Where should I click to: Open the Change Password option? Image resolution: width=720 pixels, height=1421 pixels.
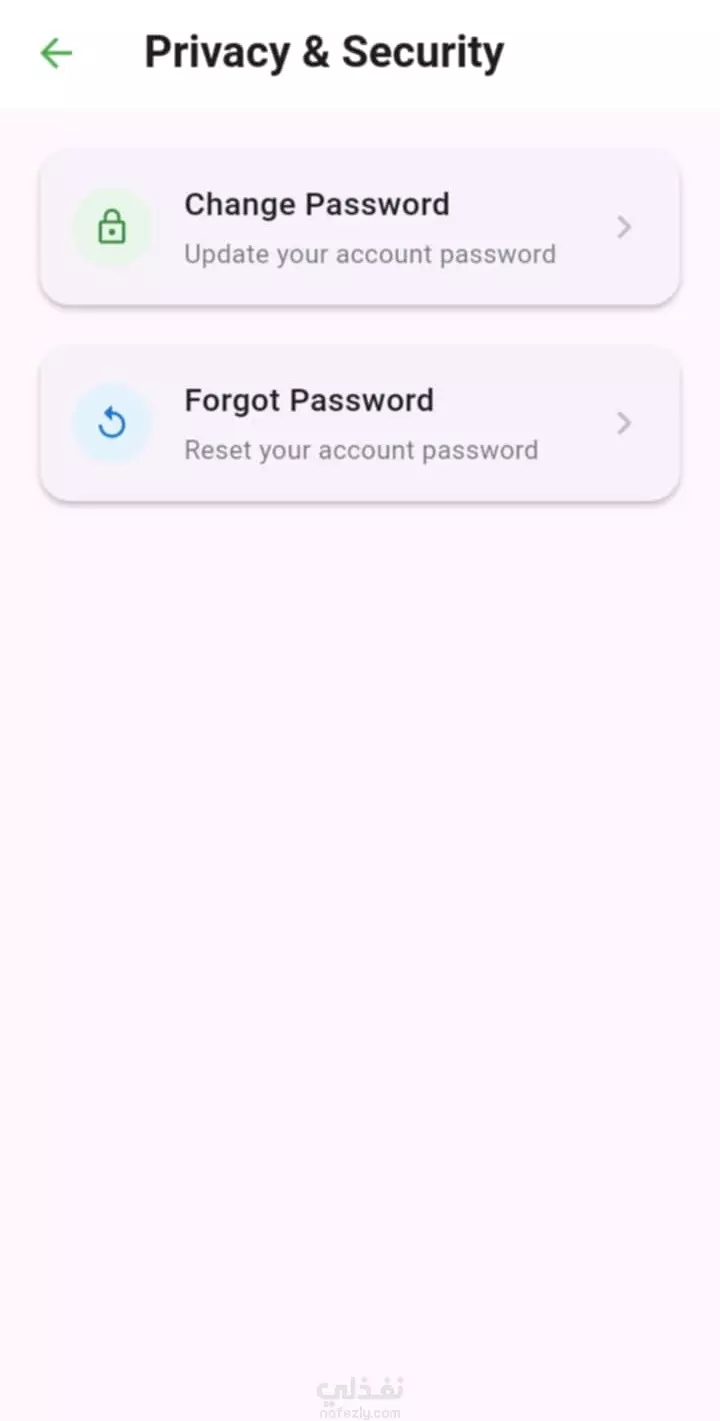[360, 227]
